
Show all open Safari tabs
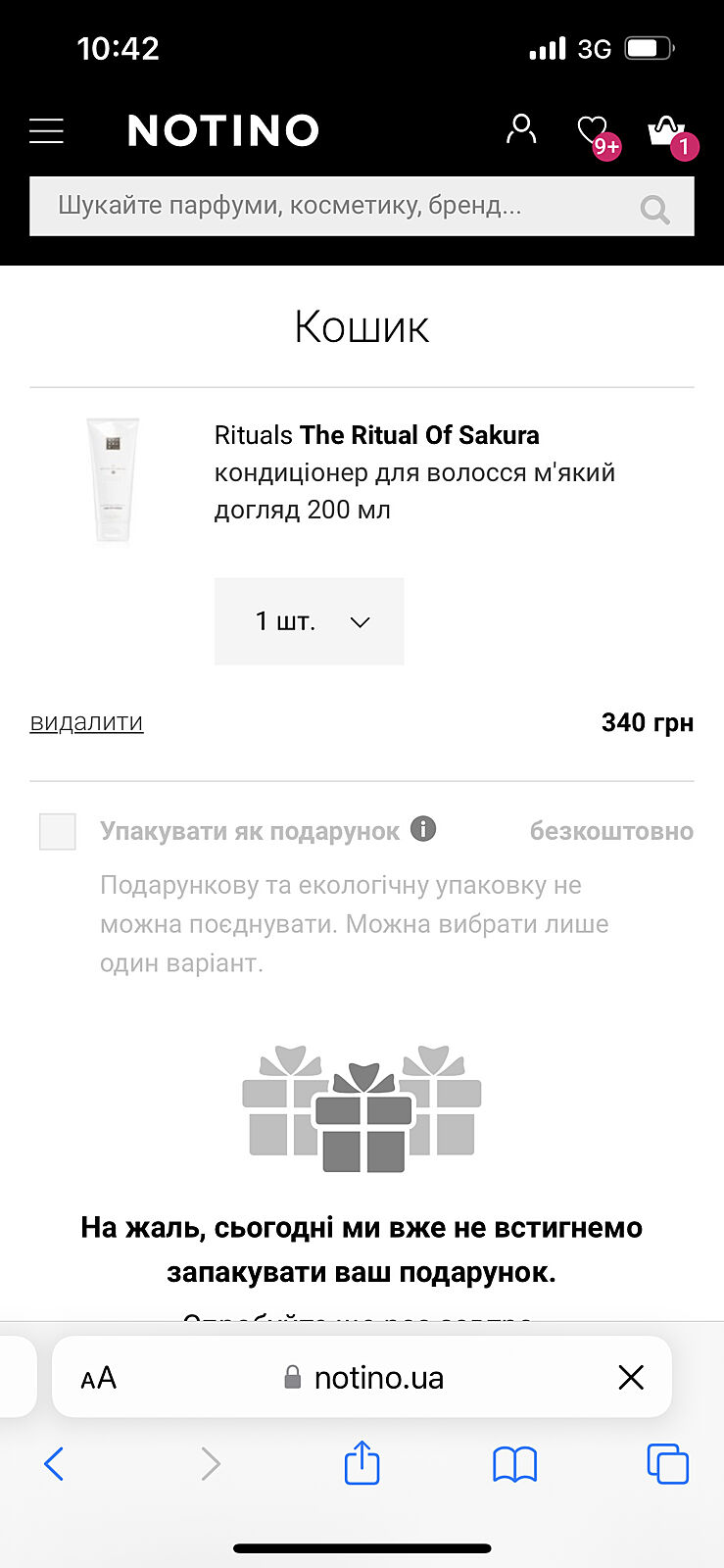click(x=667, y=1464)
